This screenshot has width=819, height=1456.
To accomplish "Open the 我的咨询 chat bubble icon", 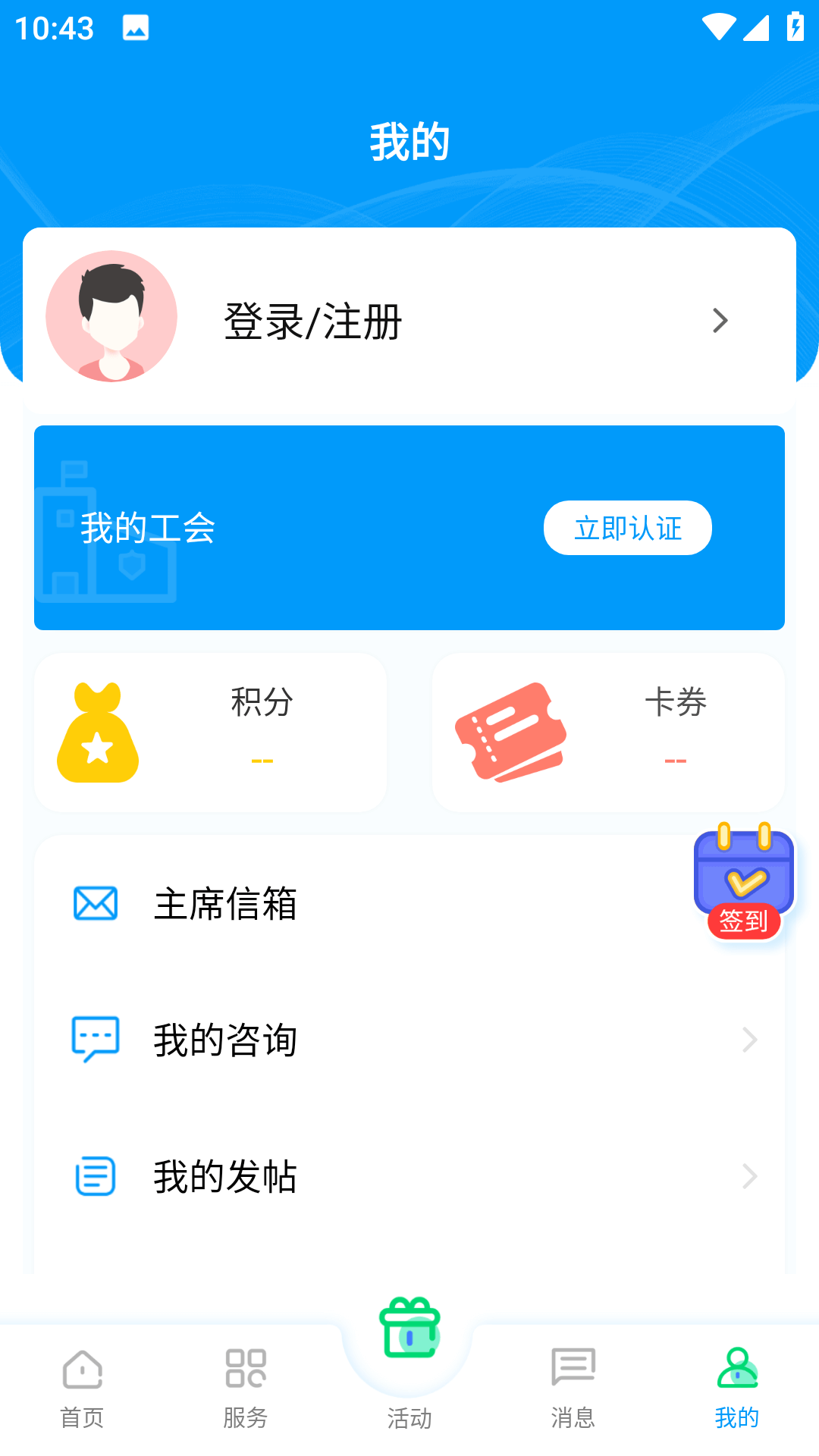I will pos(95,1040).
